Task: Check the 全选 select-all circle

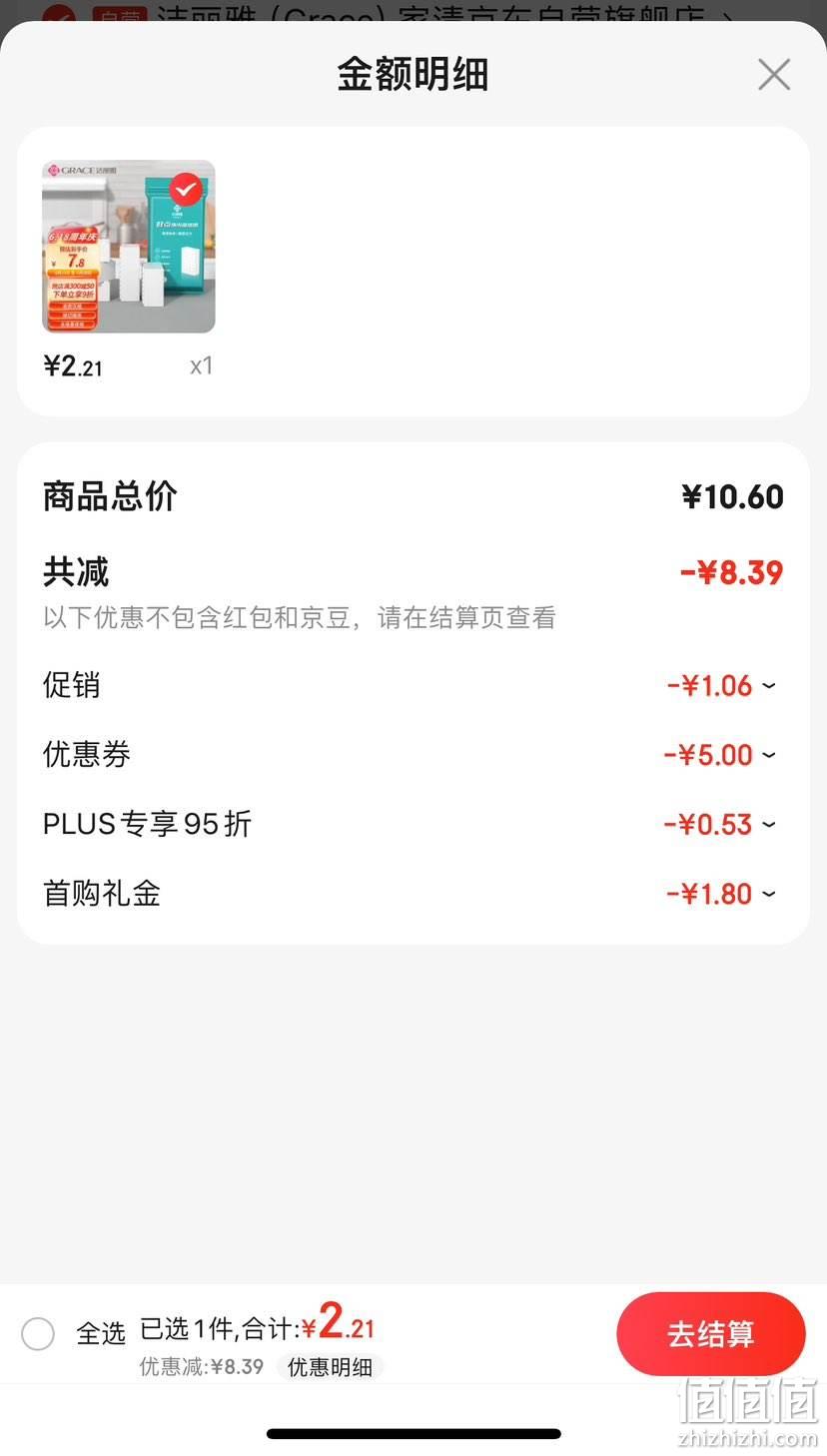Action: [x=38, y=1333]
